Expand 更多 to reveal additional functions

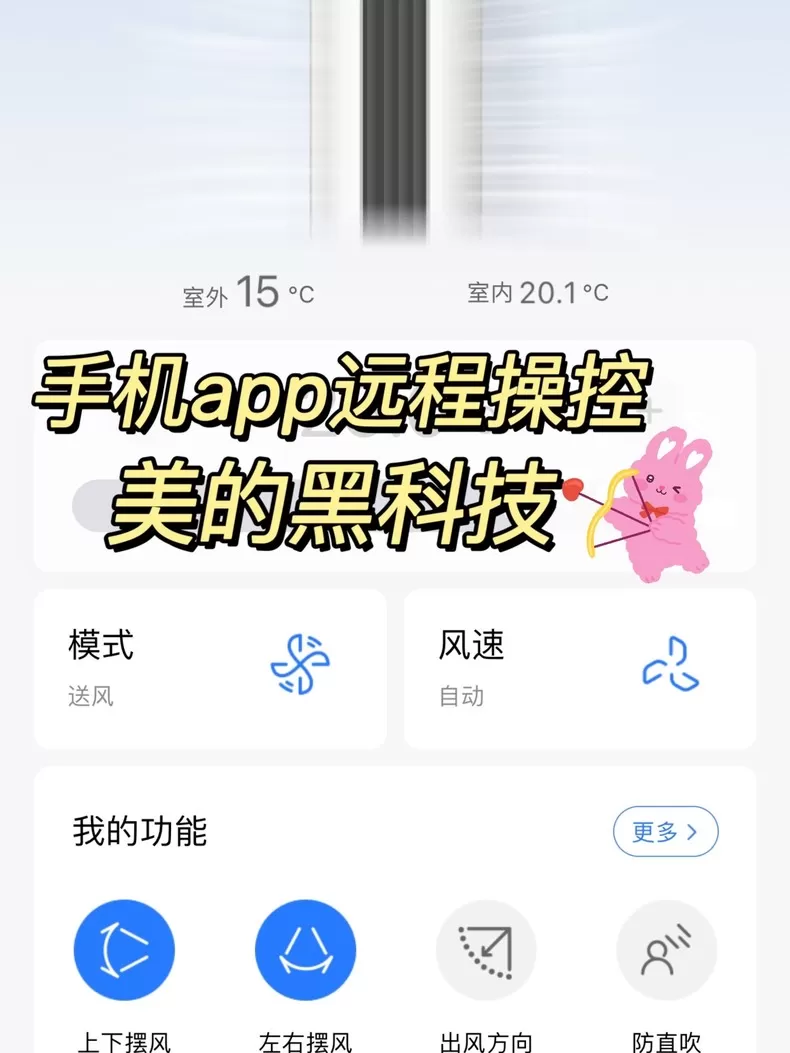point(666,831)
